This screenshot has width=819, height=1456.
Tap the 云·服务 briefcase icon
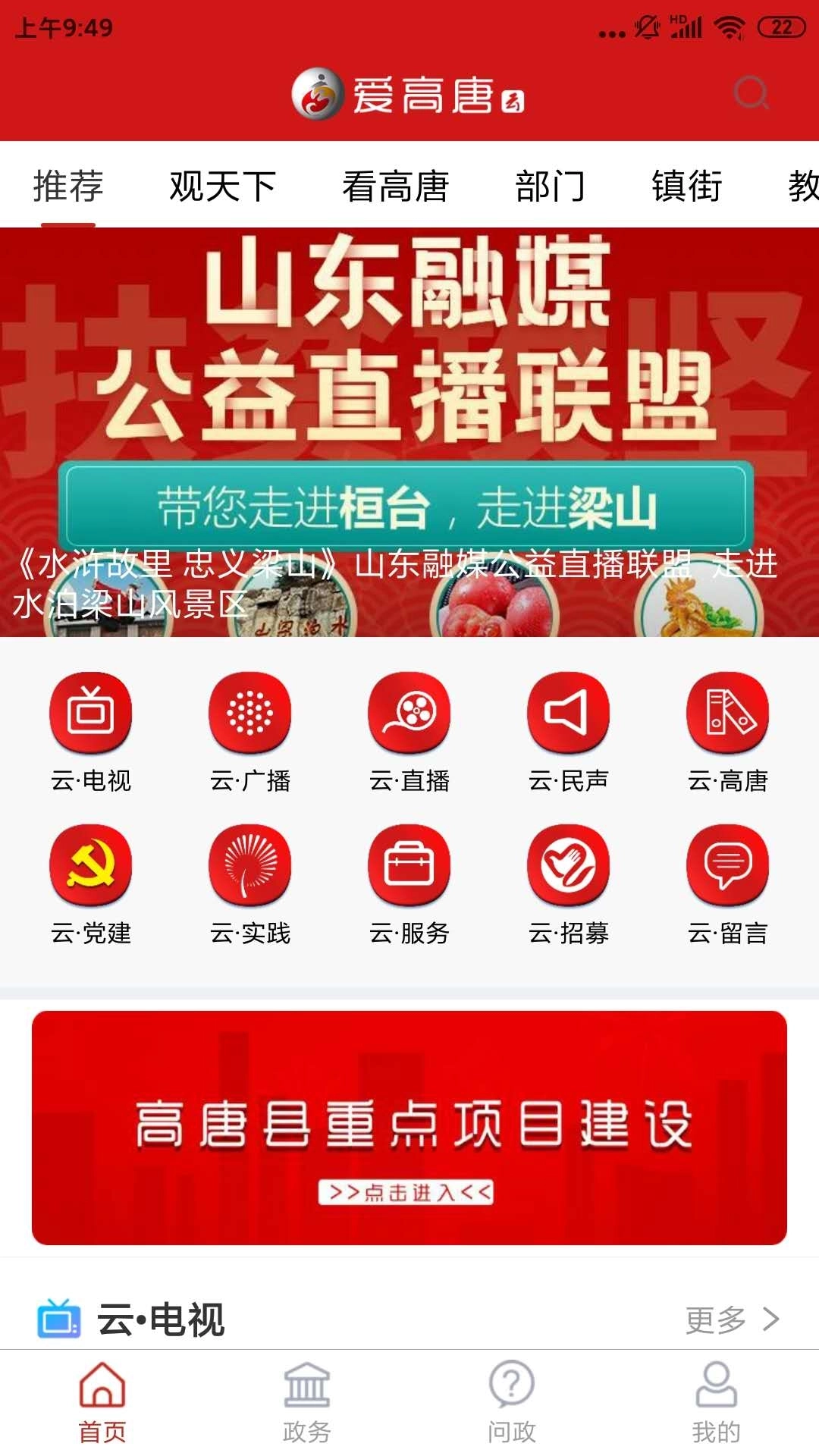coord(409,863)
